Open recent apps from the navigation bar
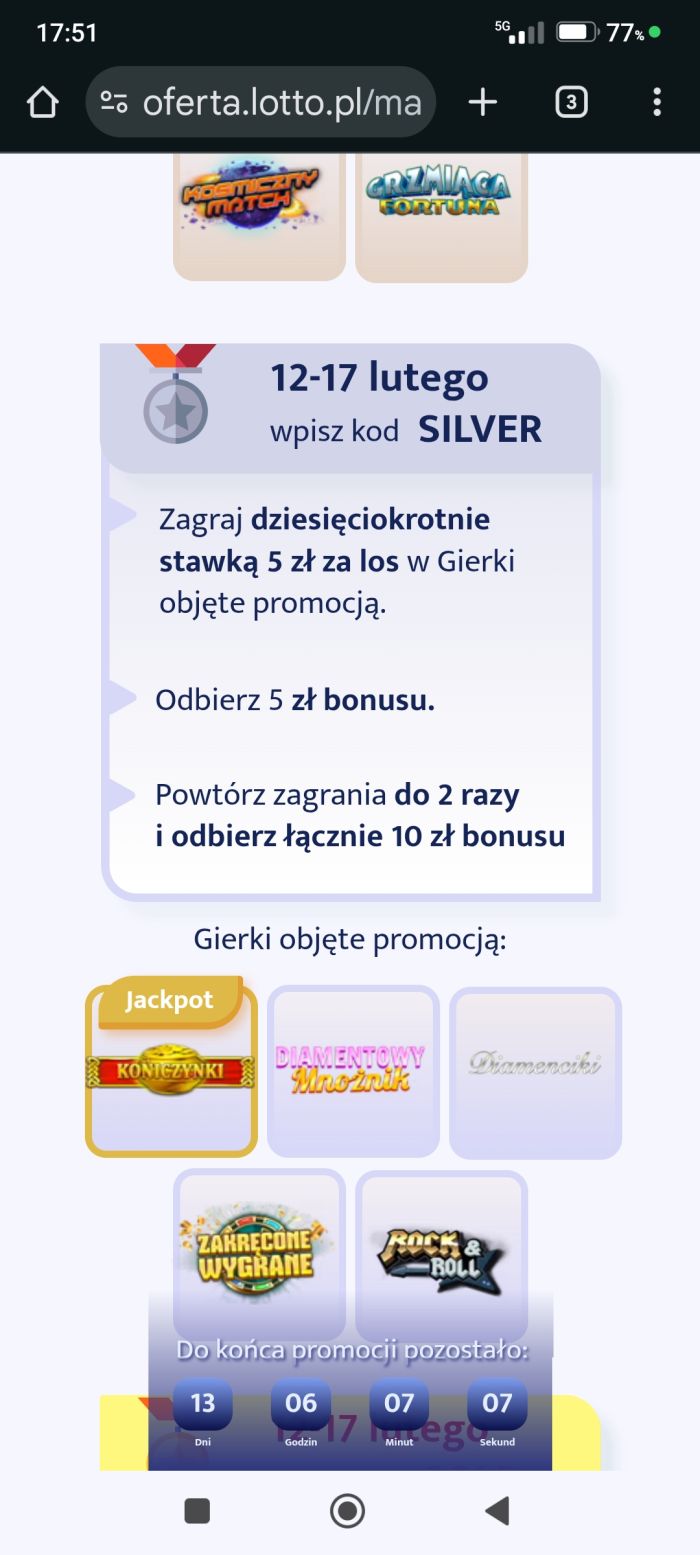Screen dimensions: 700x1555 point(197,1510)
